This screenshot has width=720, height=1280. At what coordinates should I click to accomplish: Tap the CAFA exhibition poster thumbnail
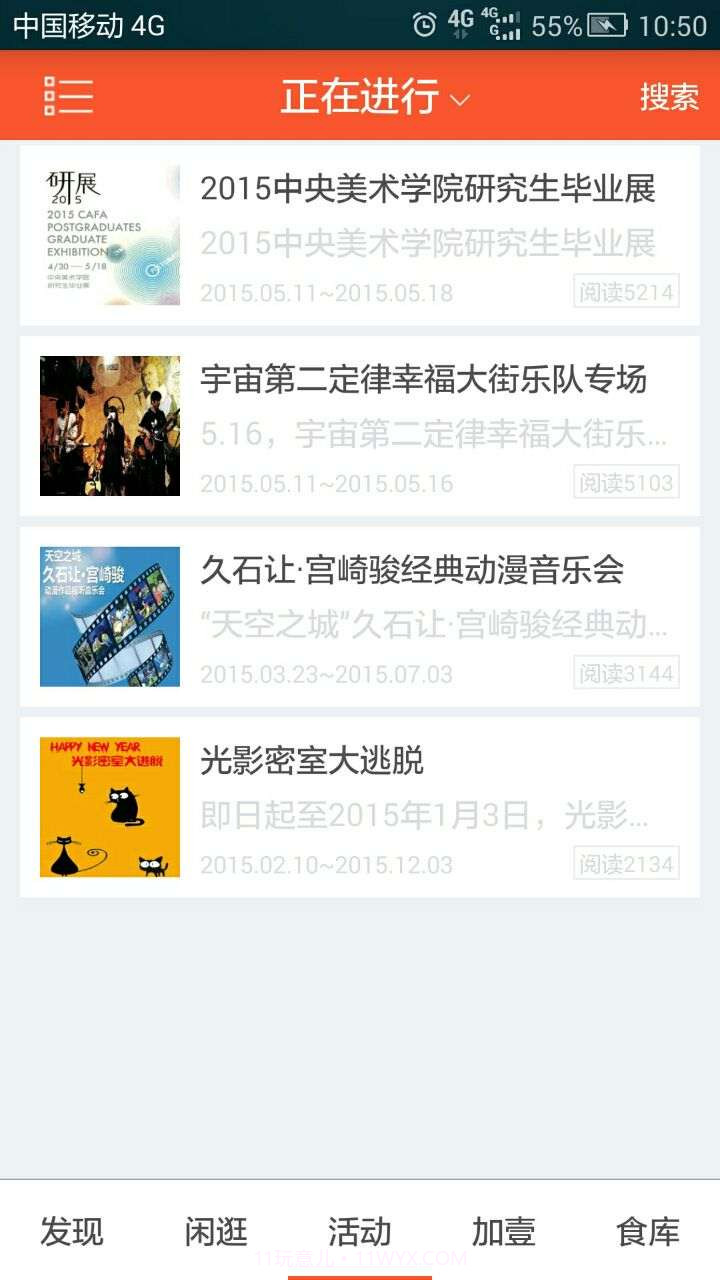110,236
